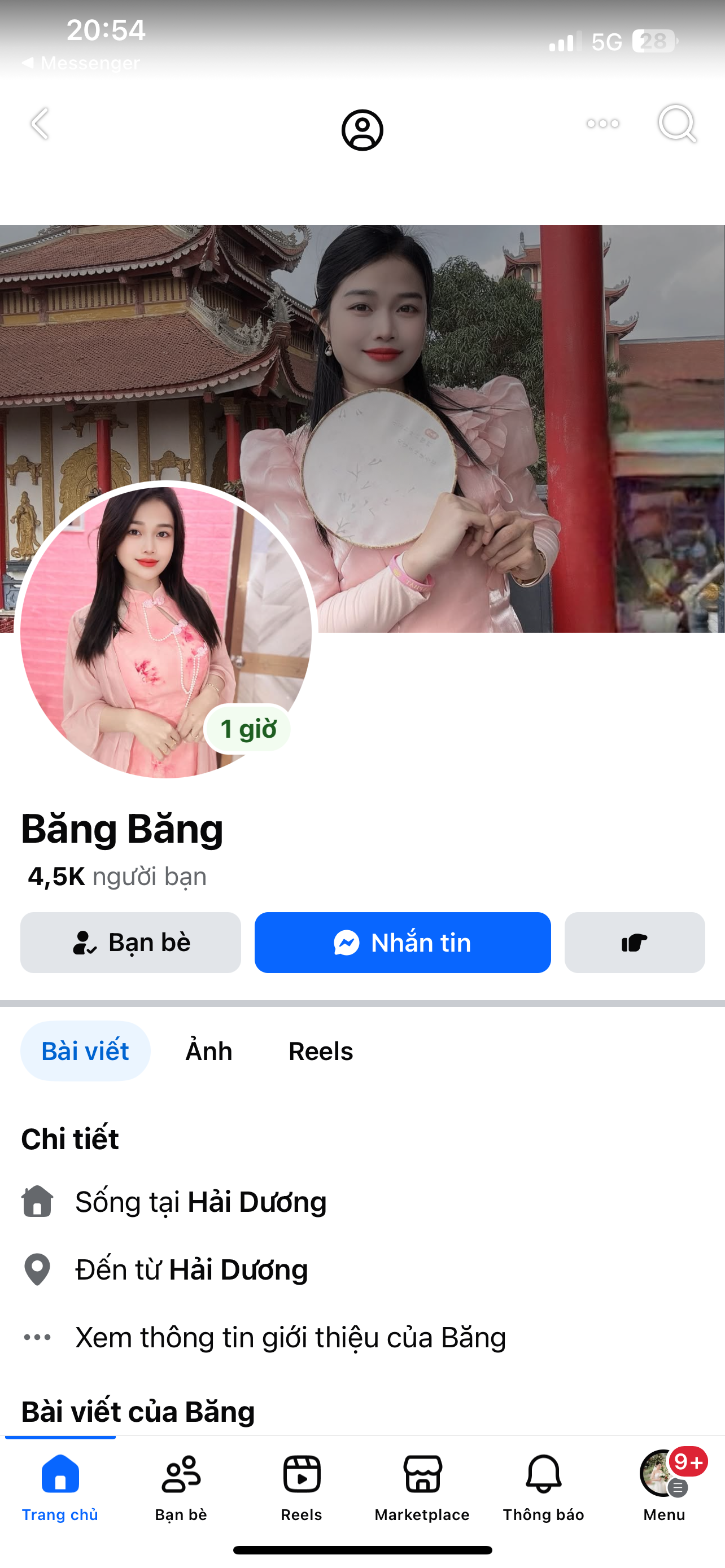
Task: Tap the profile icon in the header
Action: [362, 130]
